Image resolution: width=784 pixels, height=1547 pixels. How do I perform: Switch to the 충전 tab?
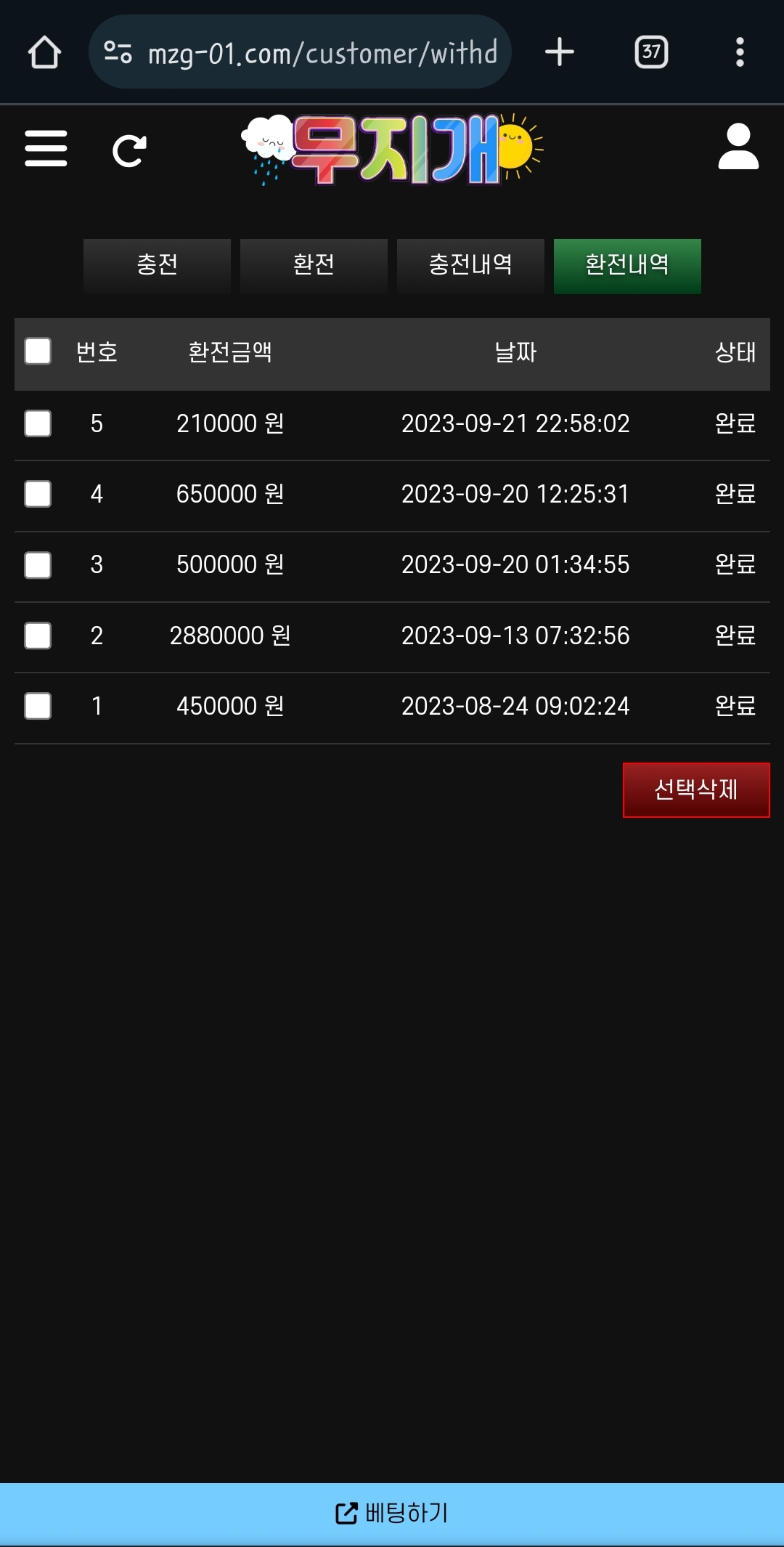pos(157,266)
